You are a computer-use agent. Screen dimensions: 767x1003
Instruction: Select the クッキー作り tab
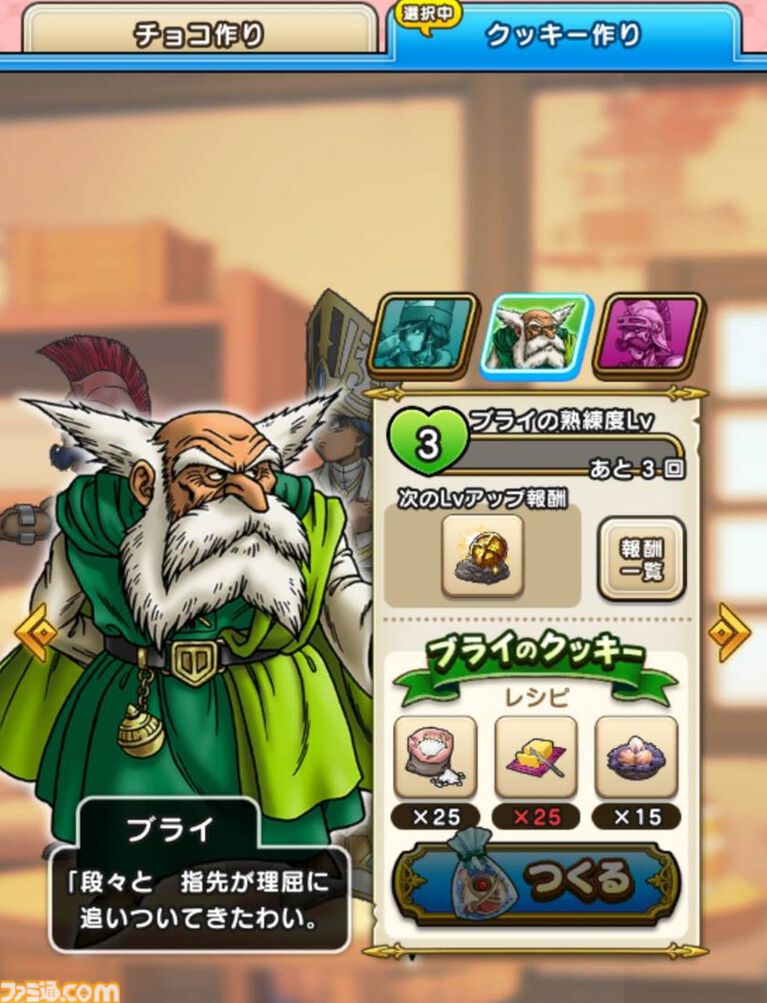point(563,35)
